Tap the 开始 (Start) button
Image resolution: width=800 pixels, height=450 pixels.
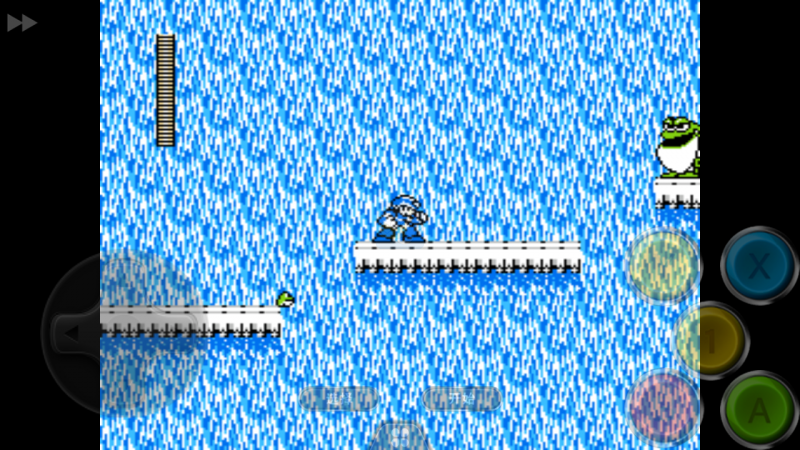pos(462,399)
